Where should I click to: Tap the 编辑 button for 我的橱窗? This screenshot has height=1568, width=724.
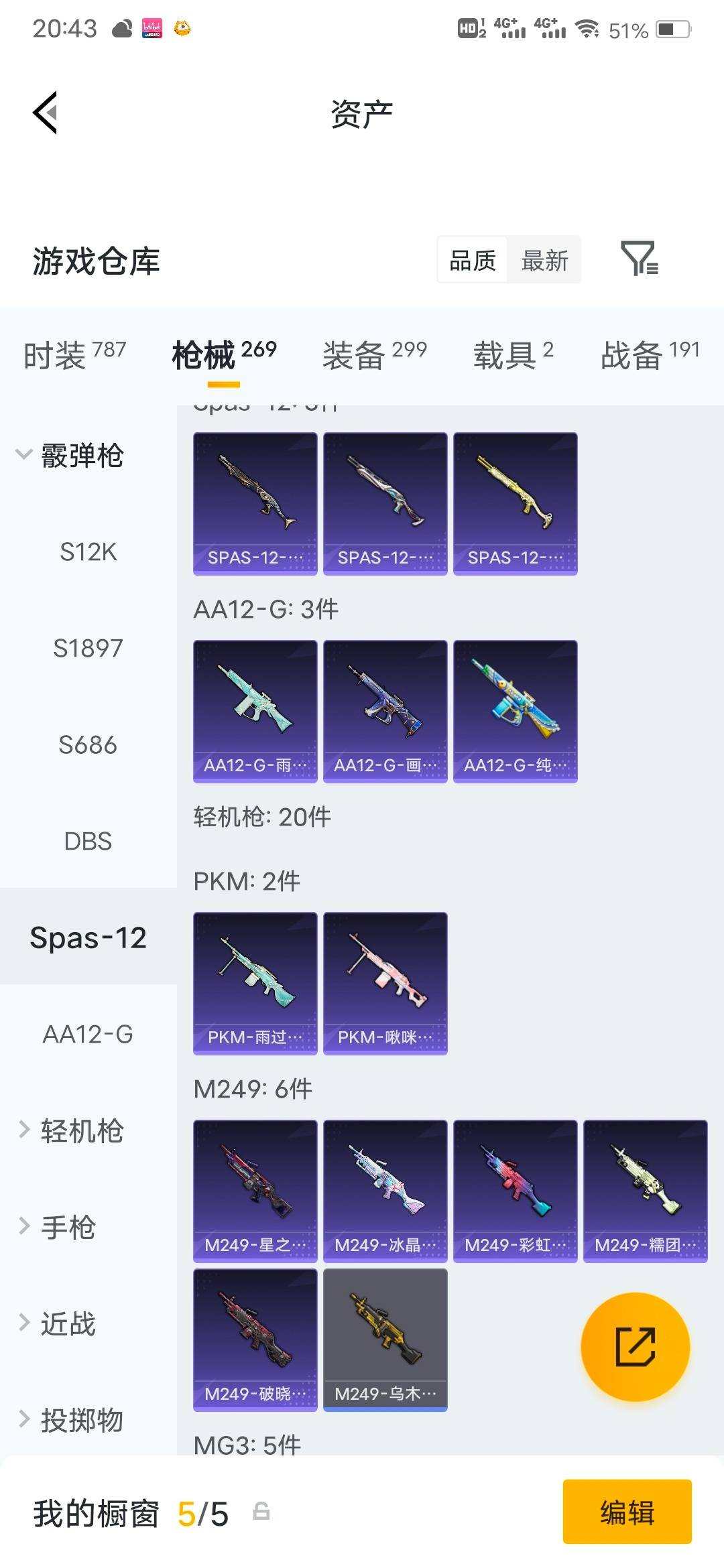coord(627,1512)
